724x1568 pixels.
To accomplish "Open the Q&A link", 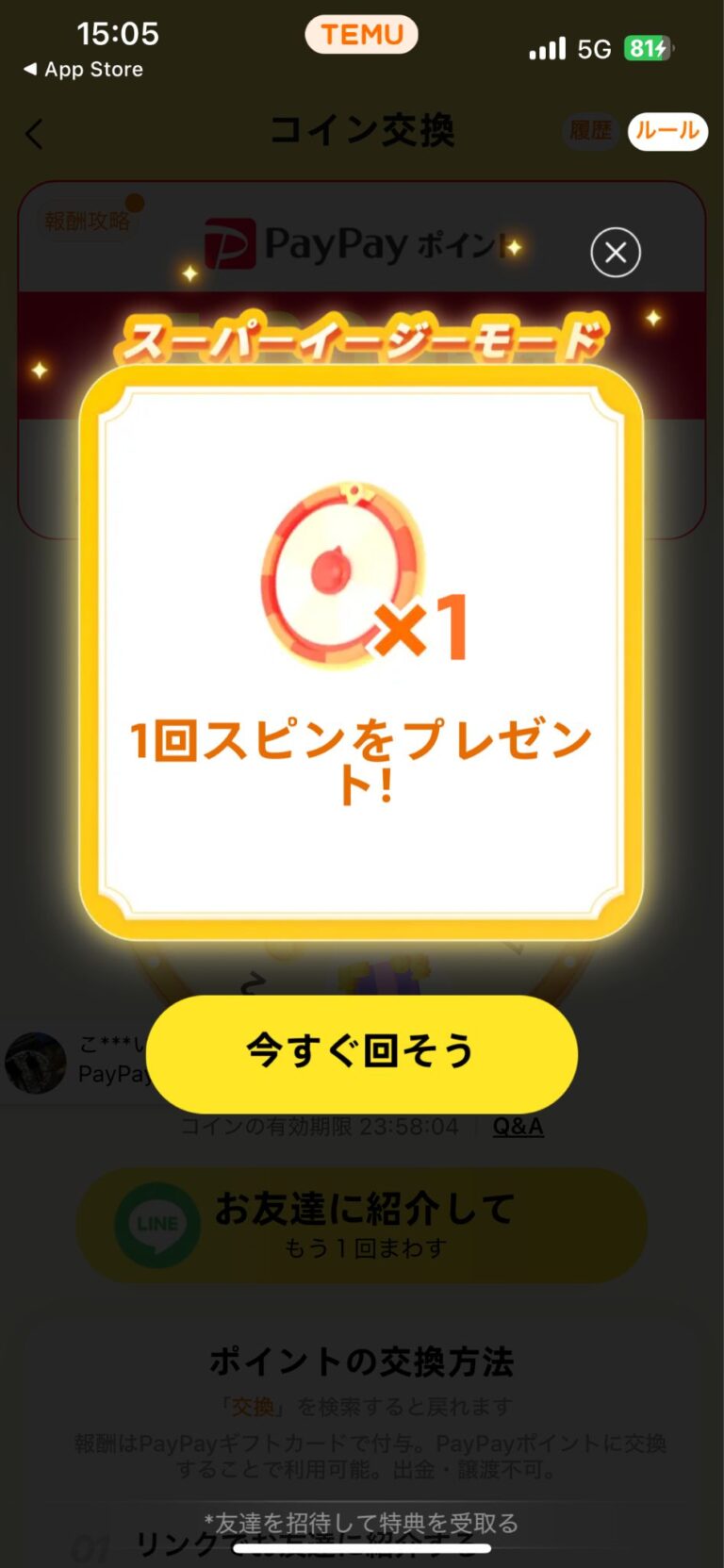I will tap(518, 1127).
